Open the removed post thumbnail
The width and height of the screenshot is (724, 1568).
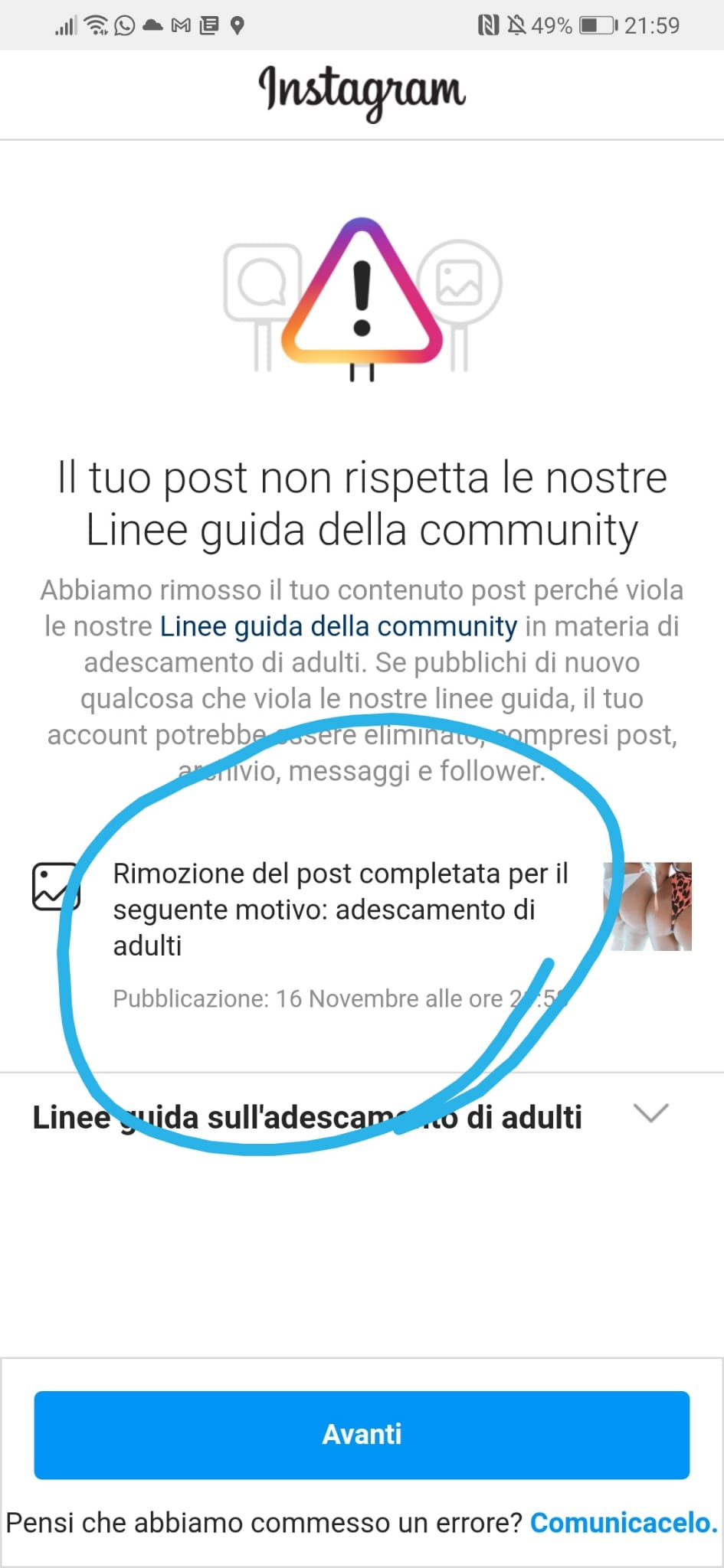click(649, 906)
